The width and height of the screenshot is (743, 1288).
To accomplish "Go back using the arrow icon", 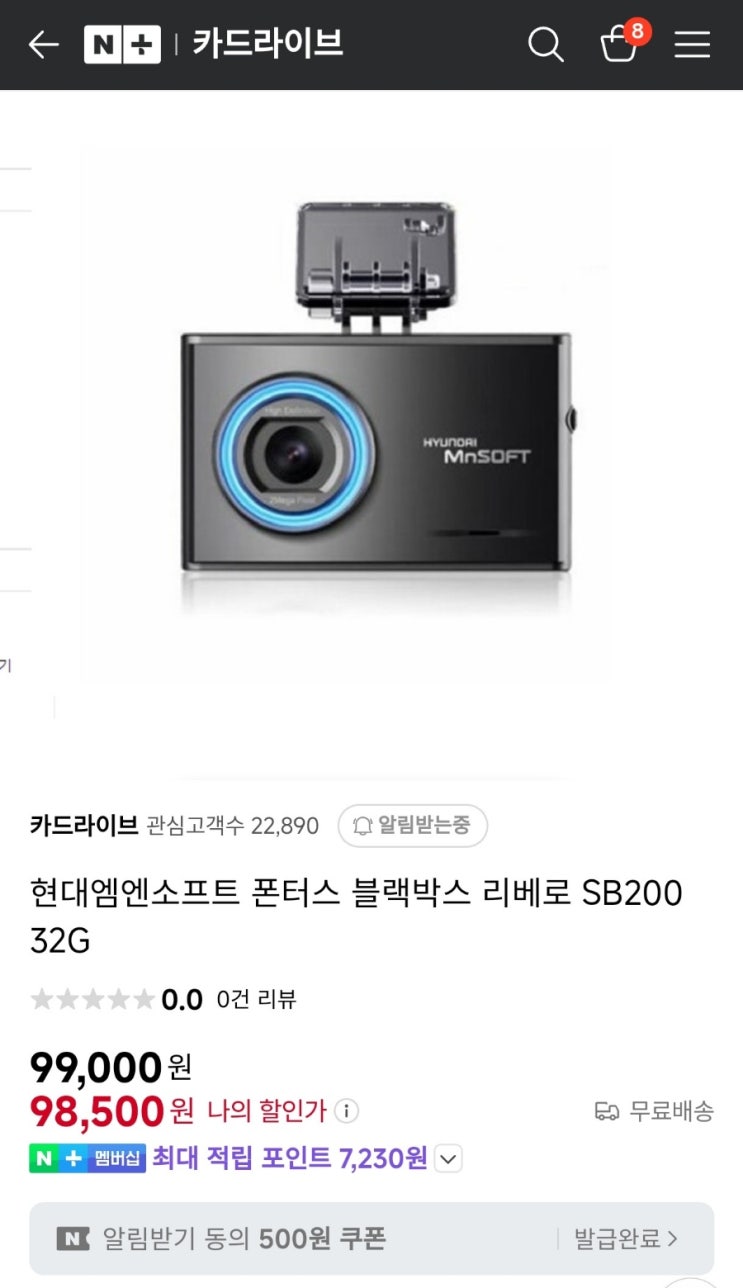I will 43,45.
